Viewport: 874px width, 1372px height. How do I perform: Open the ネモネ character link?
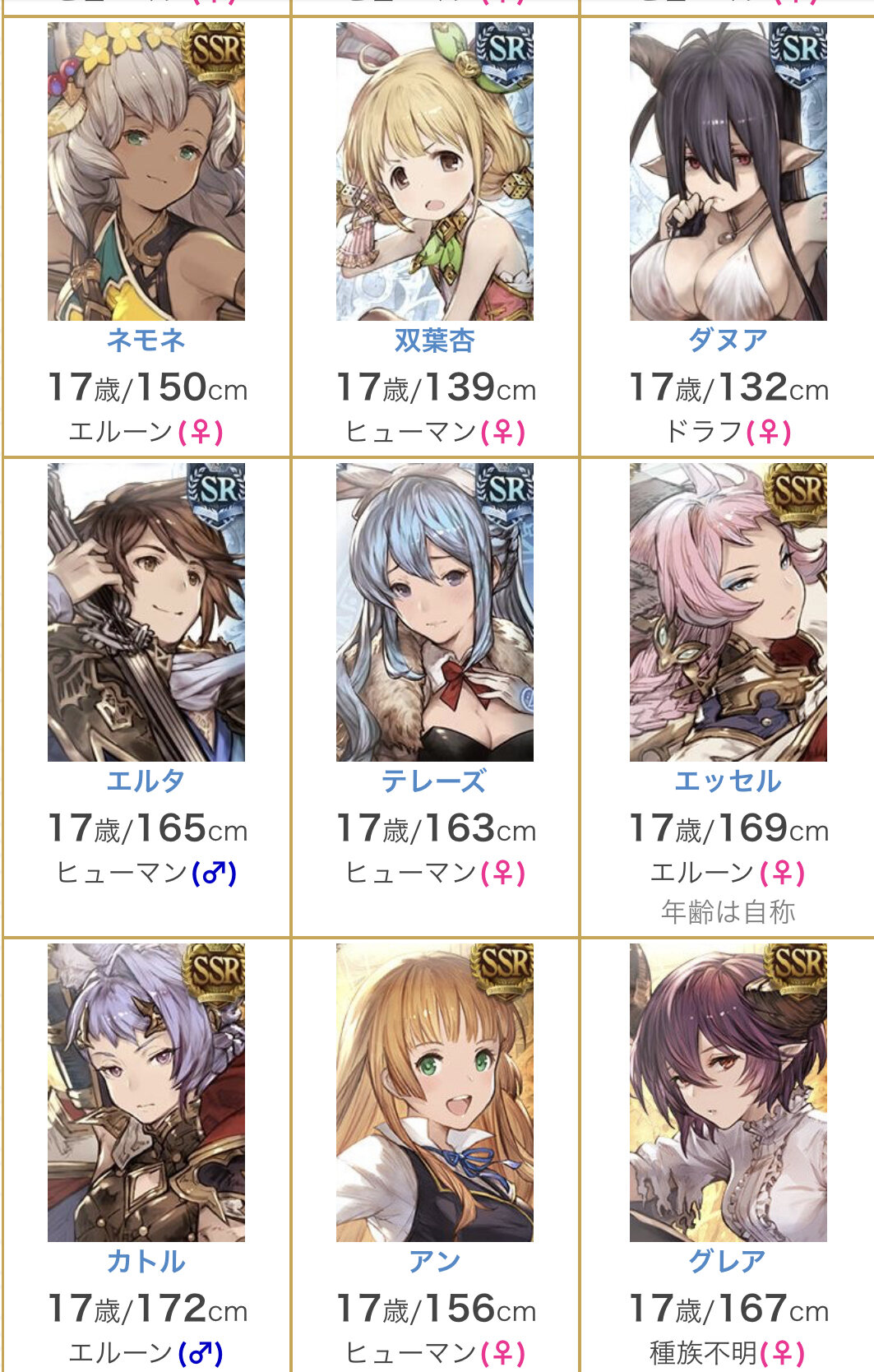(146, 340)
